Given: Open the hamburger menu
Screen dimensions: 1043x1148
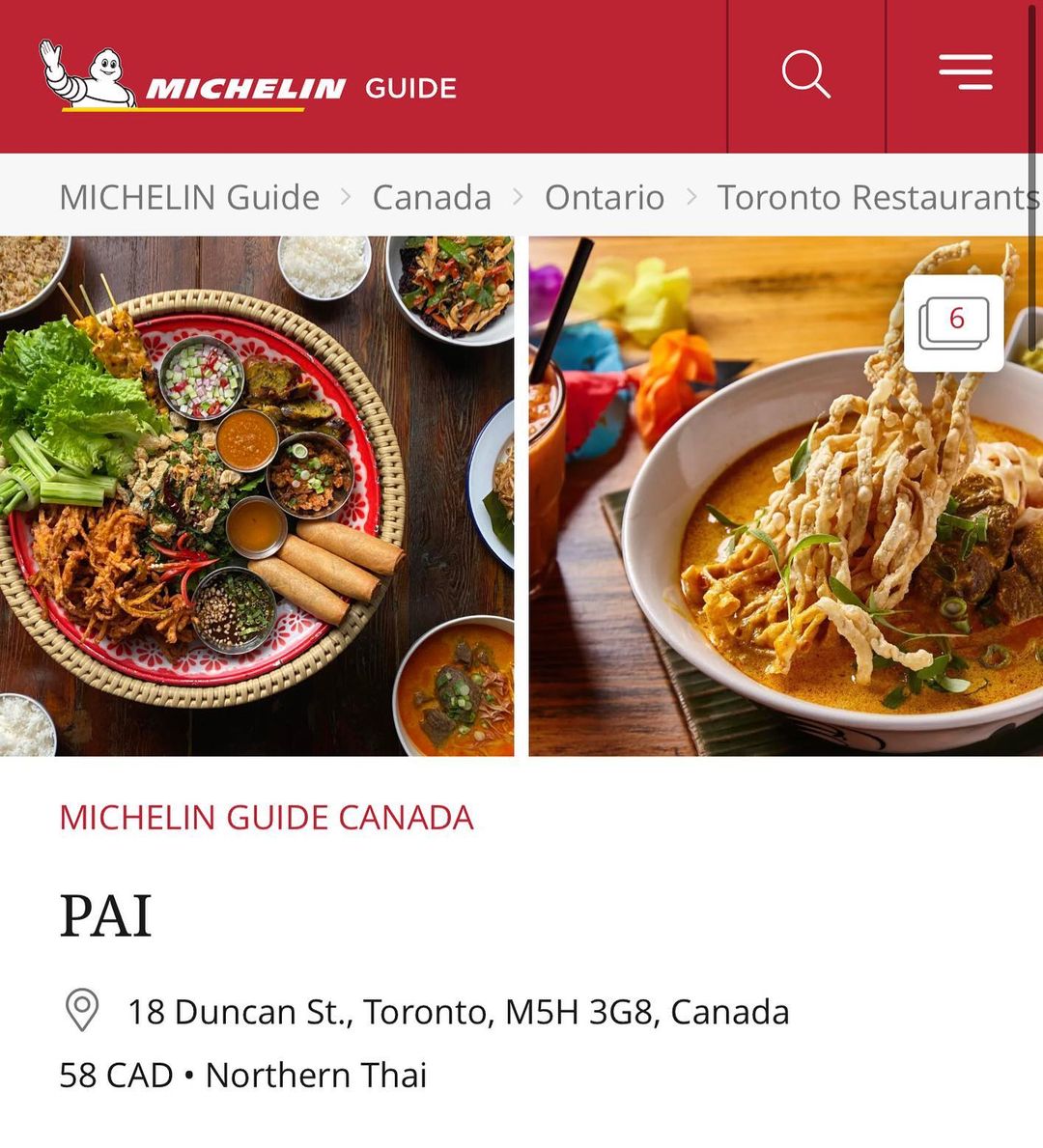Looking at the screenshot, I should (965, 72).
